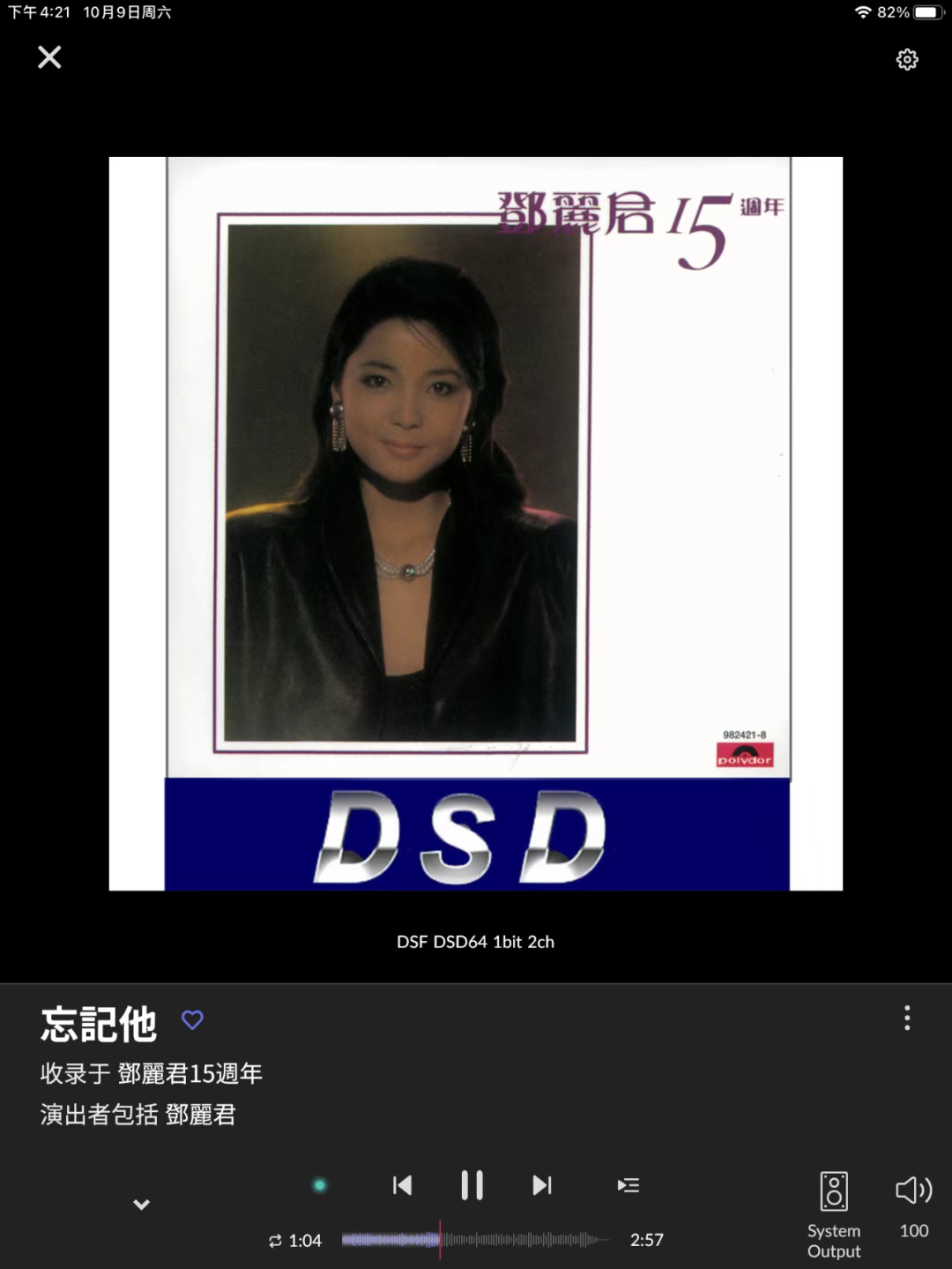Open the volume control at 100
Screen dimensions: 952x1269
[913, 1204]
